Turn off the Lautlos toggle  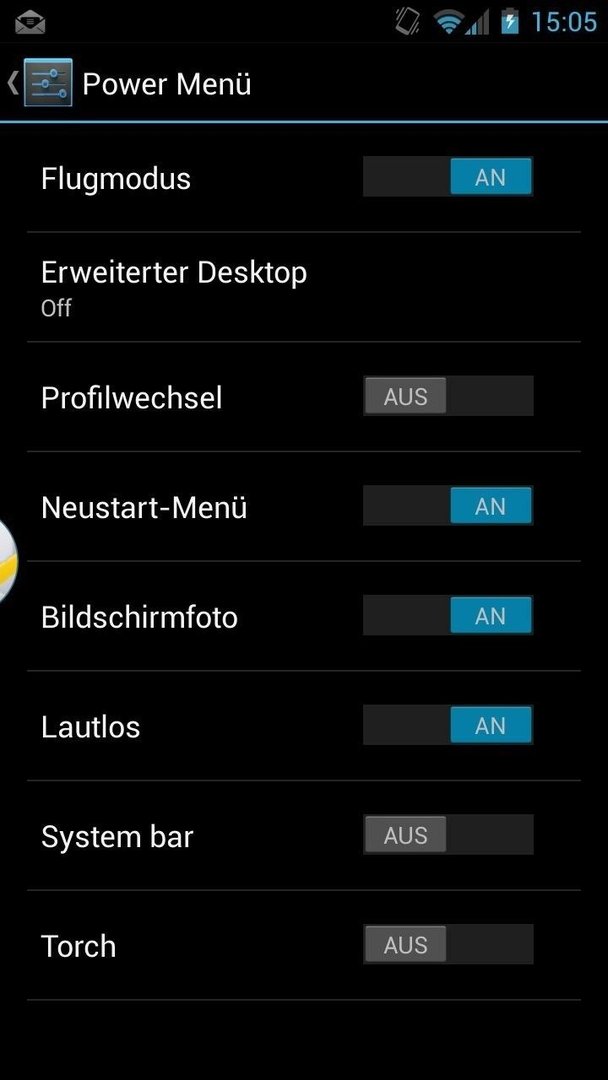[448, 726]
